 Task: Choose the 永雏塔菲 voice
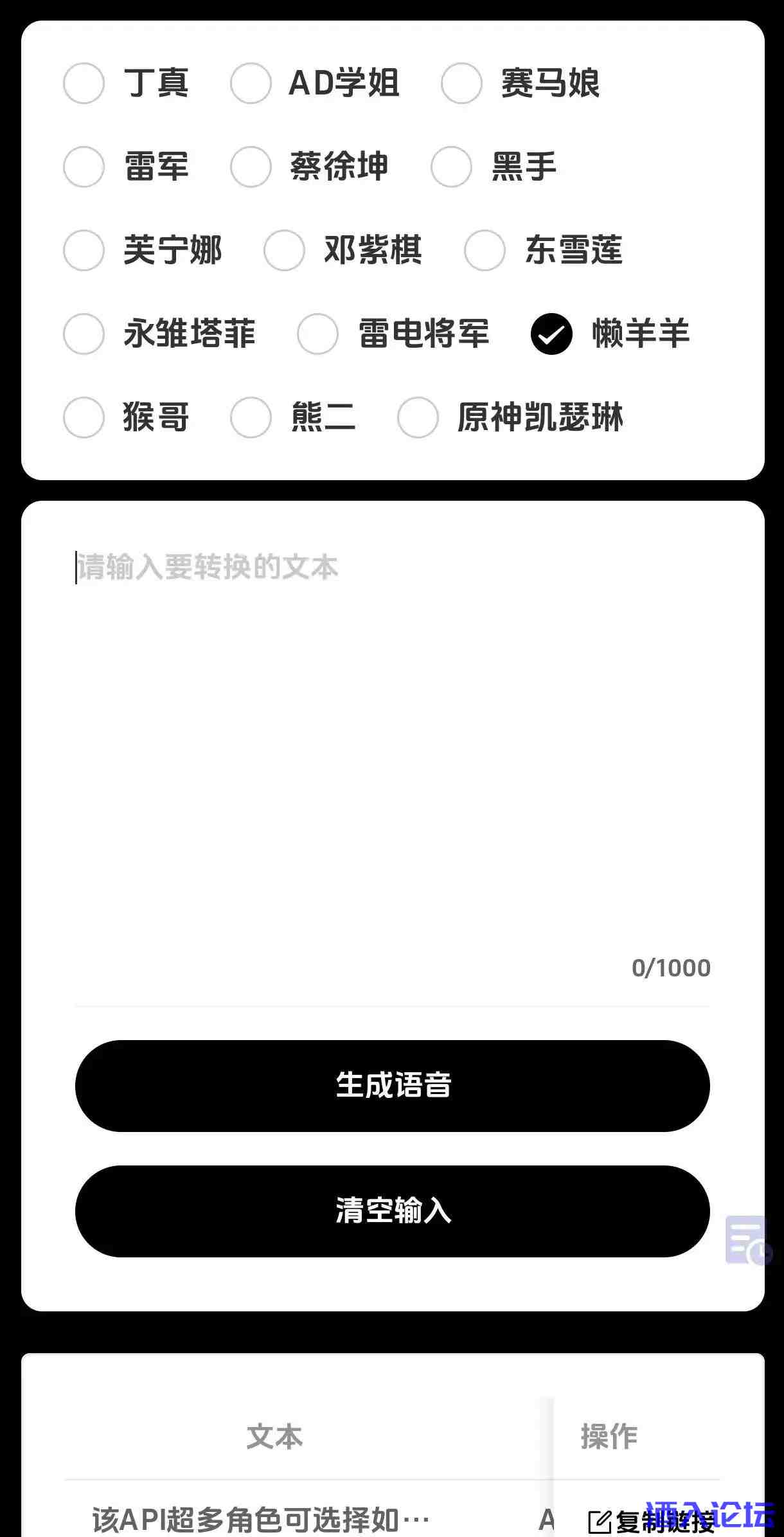[x=84, y=334]
